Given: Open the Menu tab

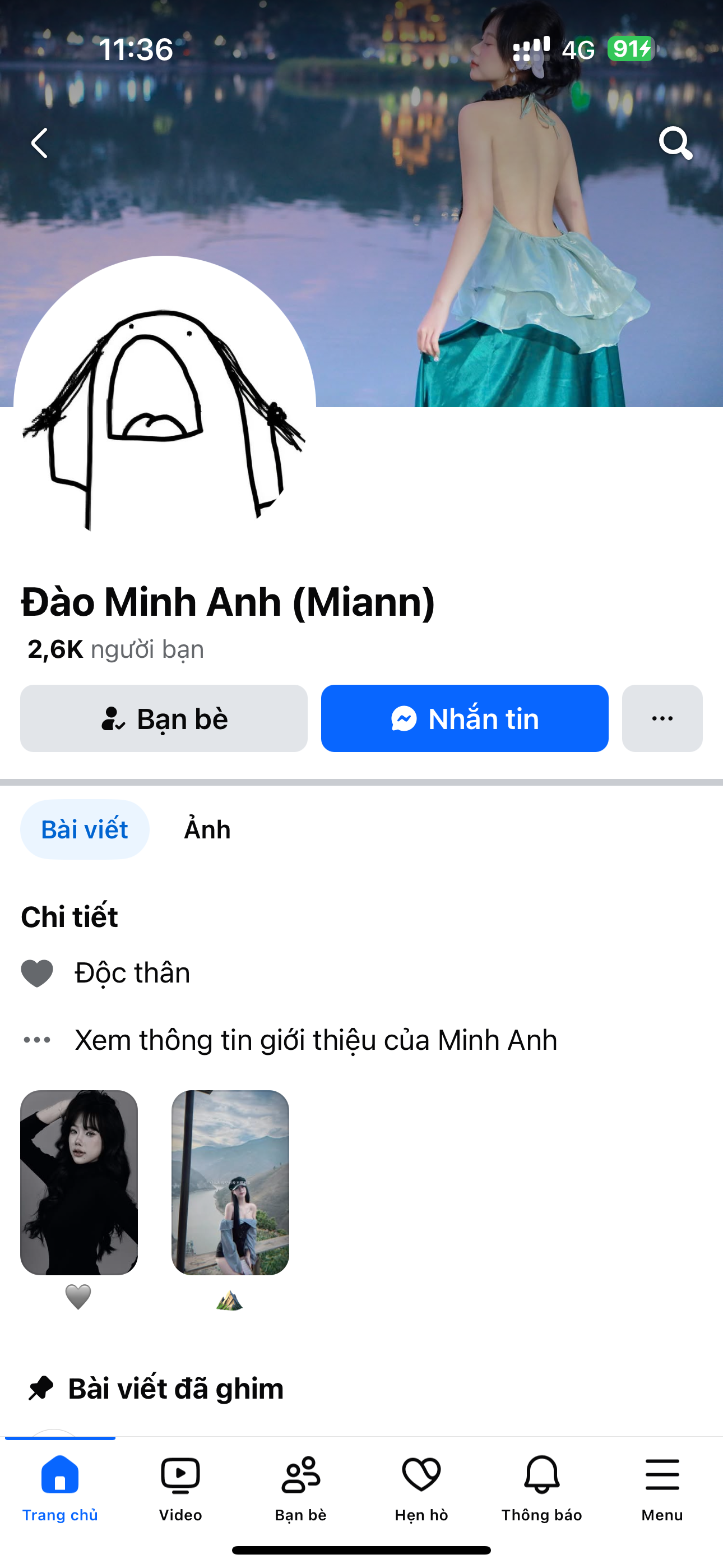Looking at the screenshot, I should click(661, 1487).
